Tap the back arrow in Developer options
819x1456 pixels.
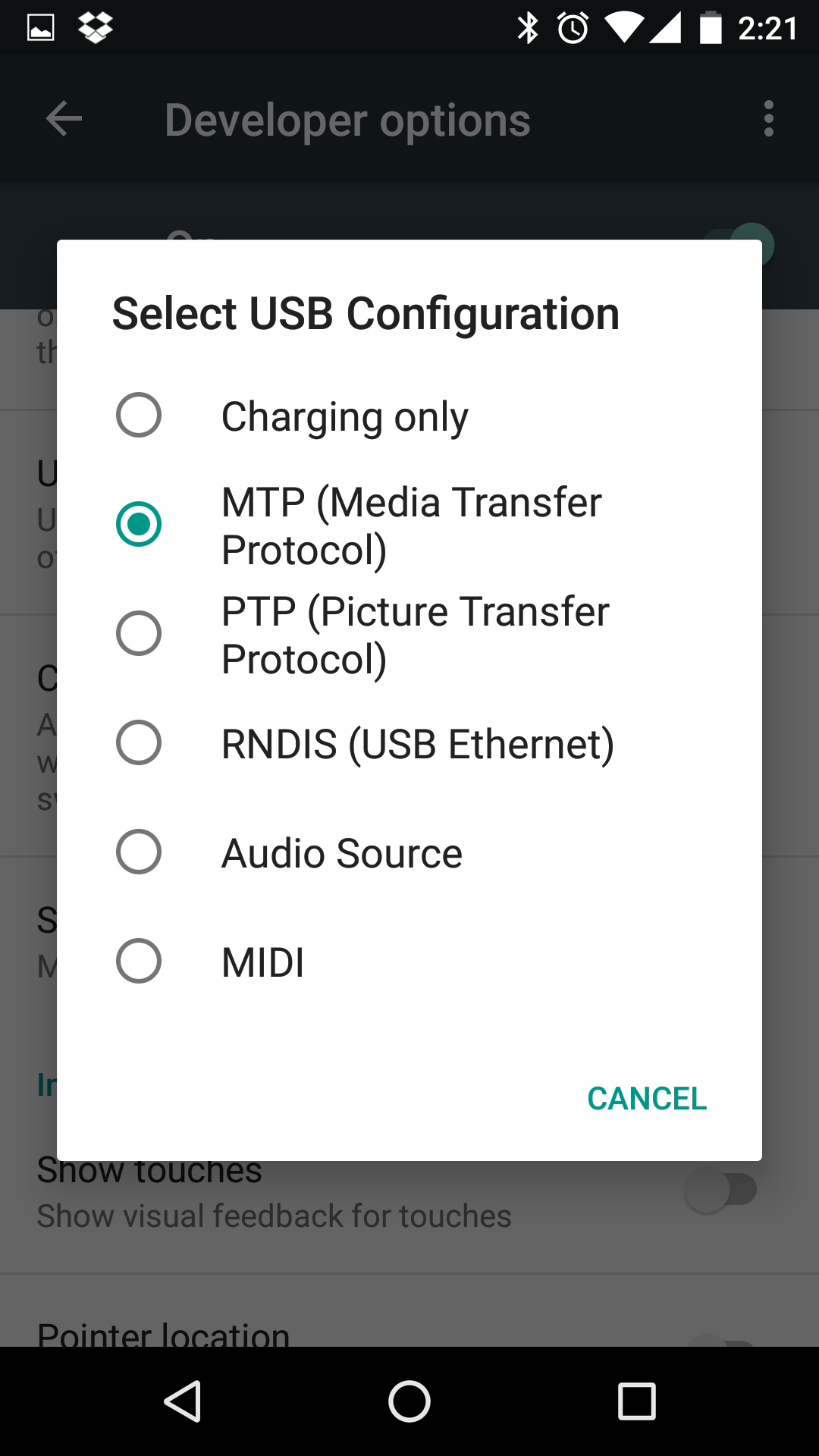coord(63,118)
